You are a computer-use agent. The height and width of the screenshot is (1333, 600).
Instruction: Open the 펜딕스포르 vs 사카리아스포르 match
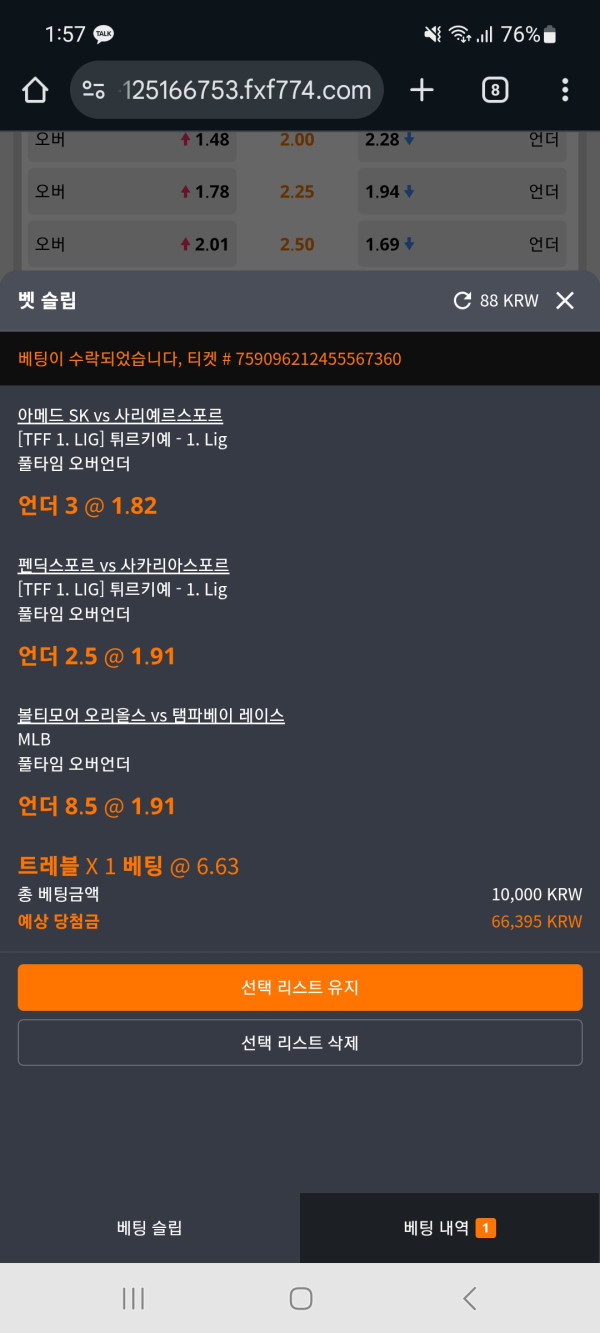click(123, 566)
